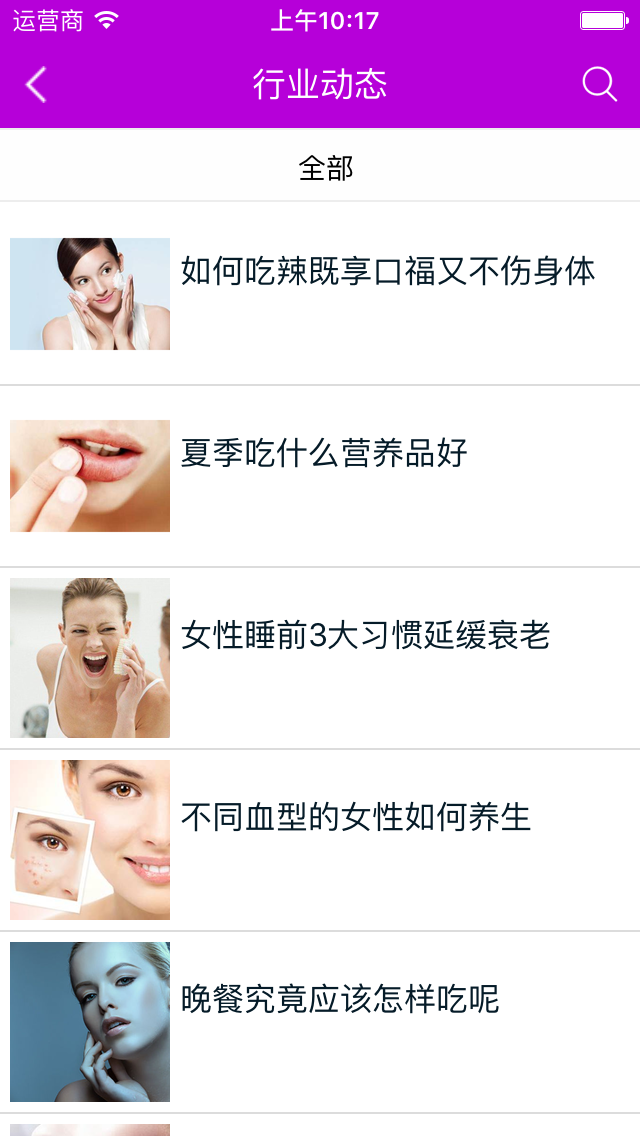Screen dimensions: 640x1136
Task: Open the search magnifier icon
Action: click(x=599, y=85)
